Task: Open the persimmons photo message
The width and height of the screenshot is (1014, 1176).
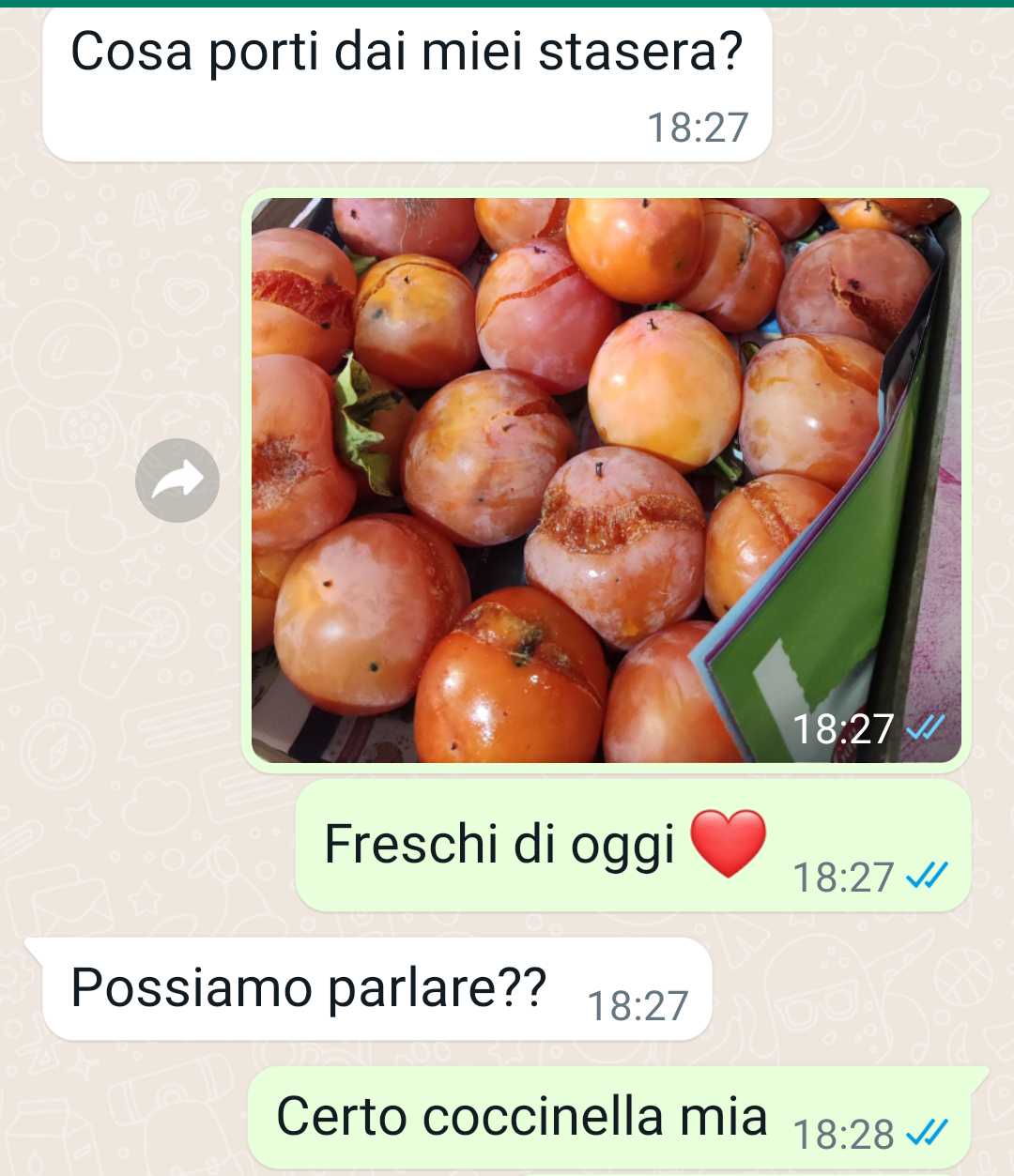Action: [x=606, y=480]
